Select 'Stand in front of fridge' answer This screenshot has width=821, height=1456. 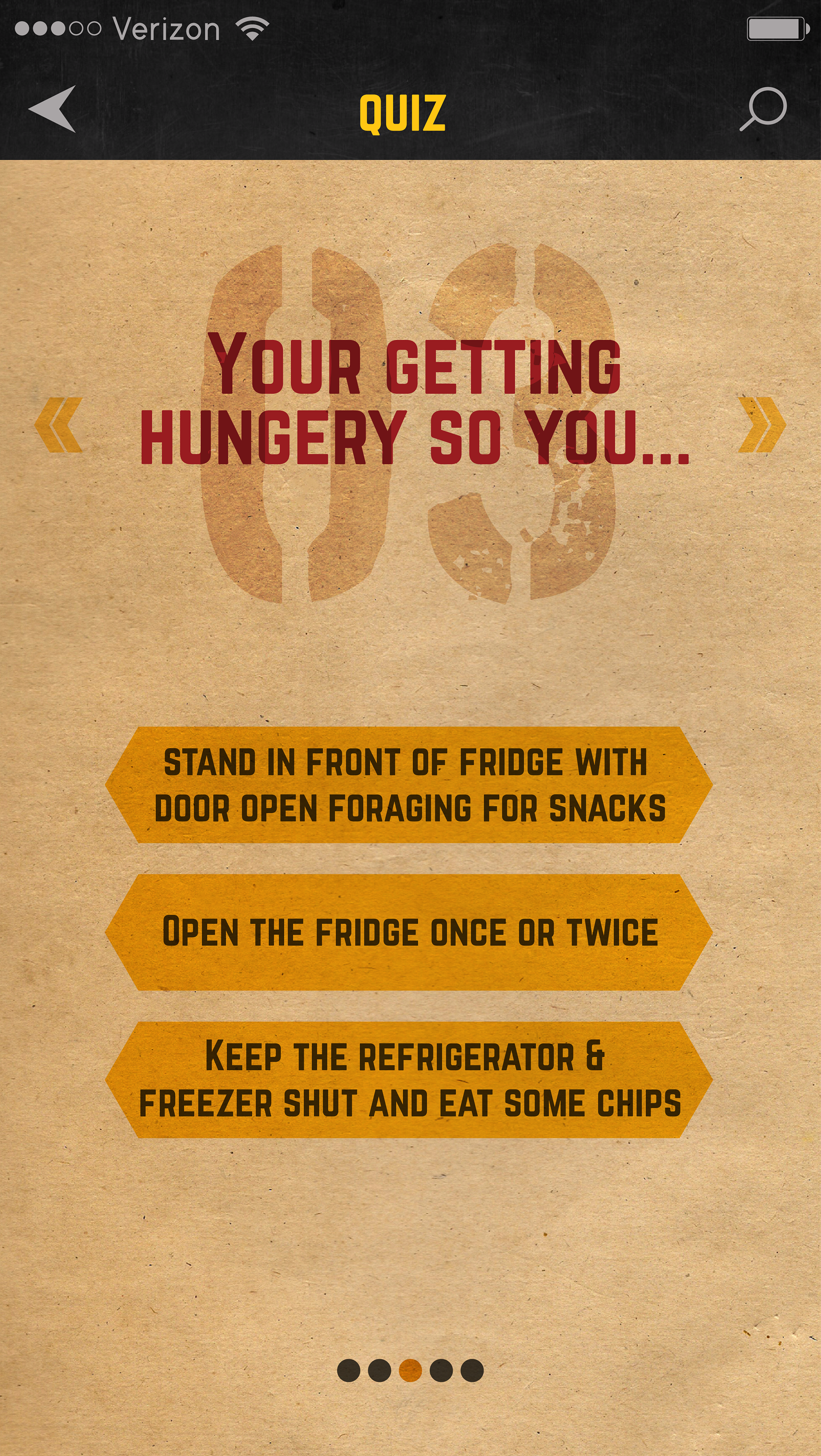409,785
